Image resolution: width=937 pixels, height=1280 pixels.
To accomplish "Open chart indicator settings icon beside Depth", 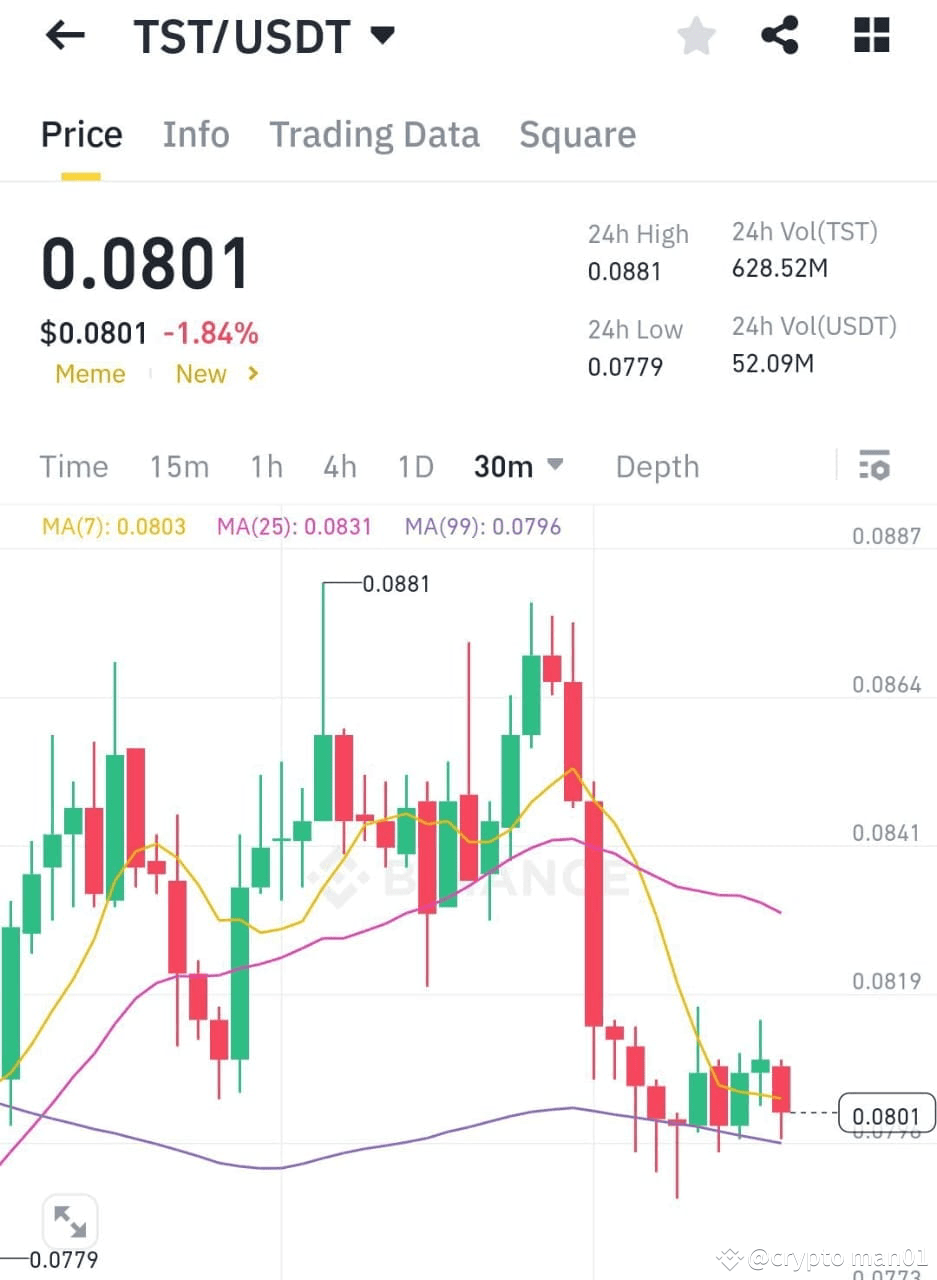I will [x=874, y=465].
